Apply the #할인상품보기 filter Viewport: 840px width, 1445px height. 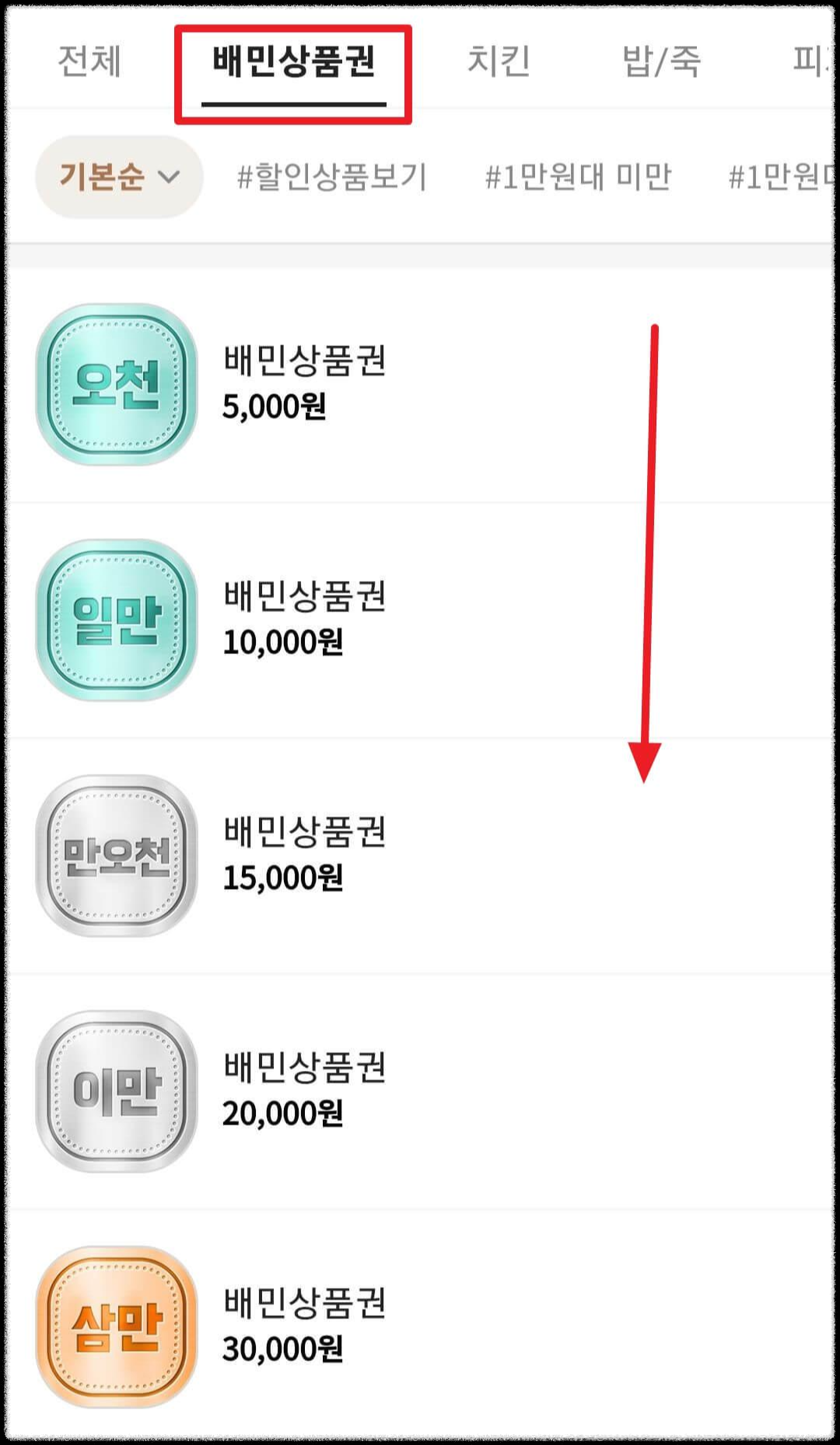(331, 177)
